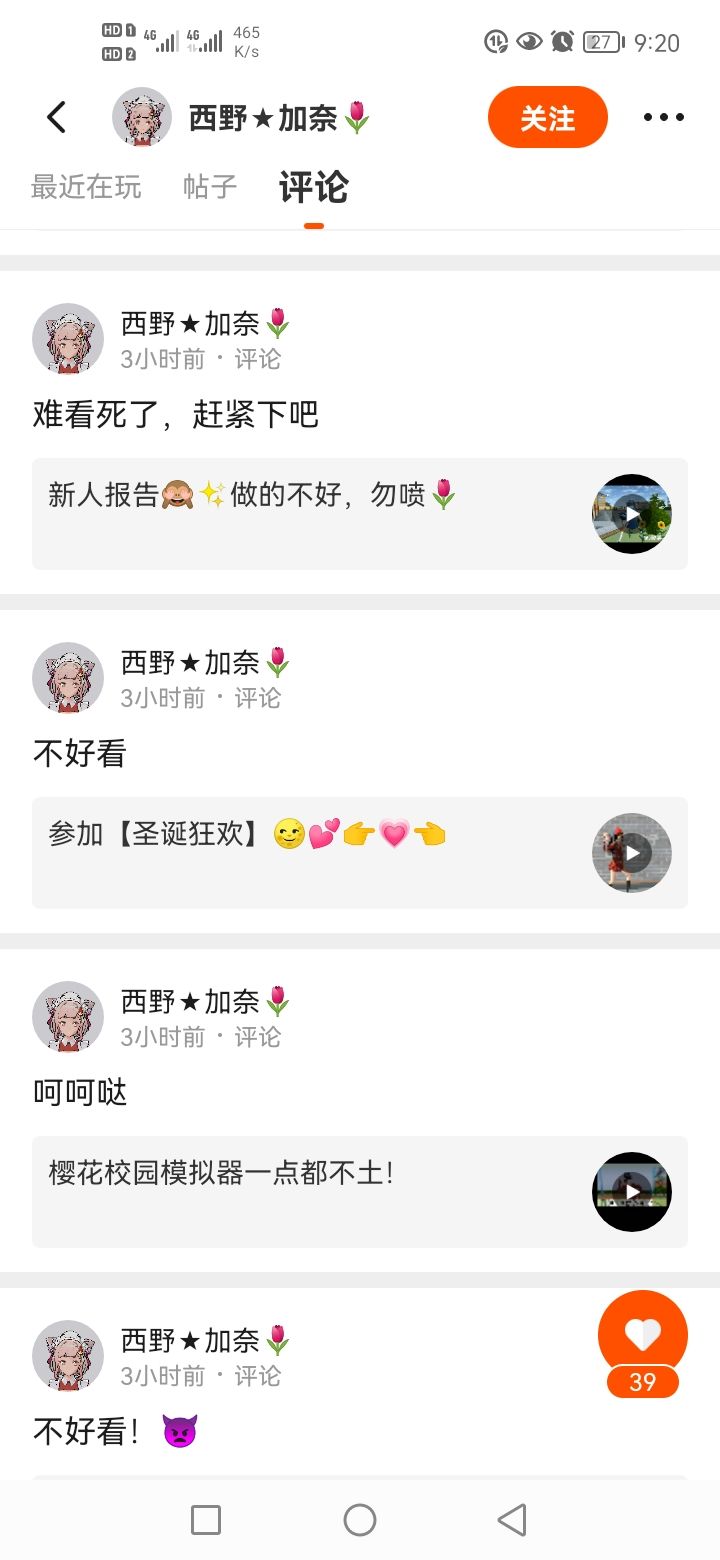
Task: Open the comment 呵呵哒
Action: [80, 1093]
